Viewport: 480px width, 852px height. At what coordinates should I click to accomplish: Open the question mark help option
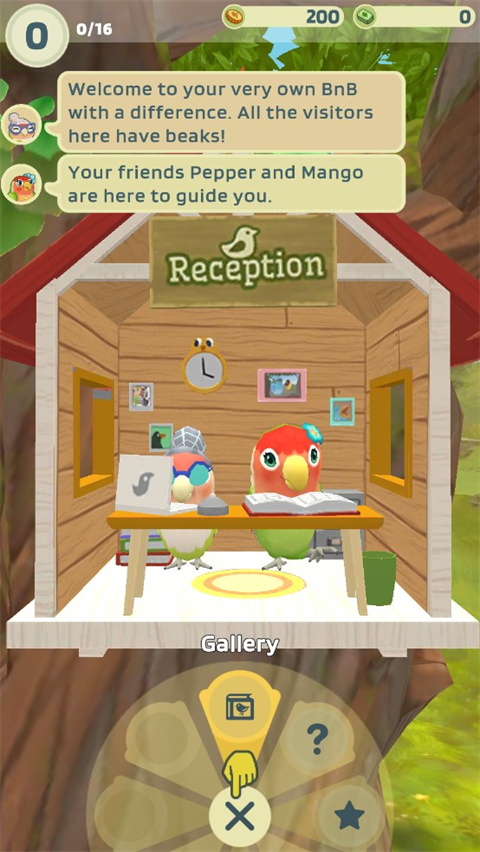pos(317,738)
